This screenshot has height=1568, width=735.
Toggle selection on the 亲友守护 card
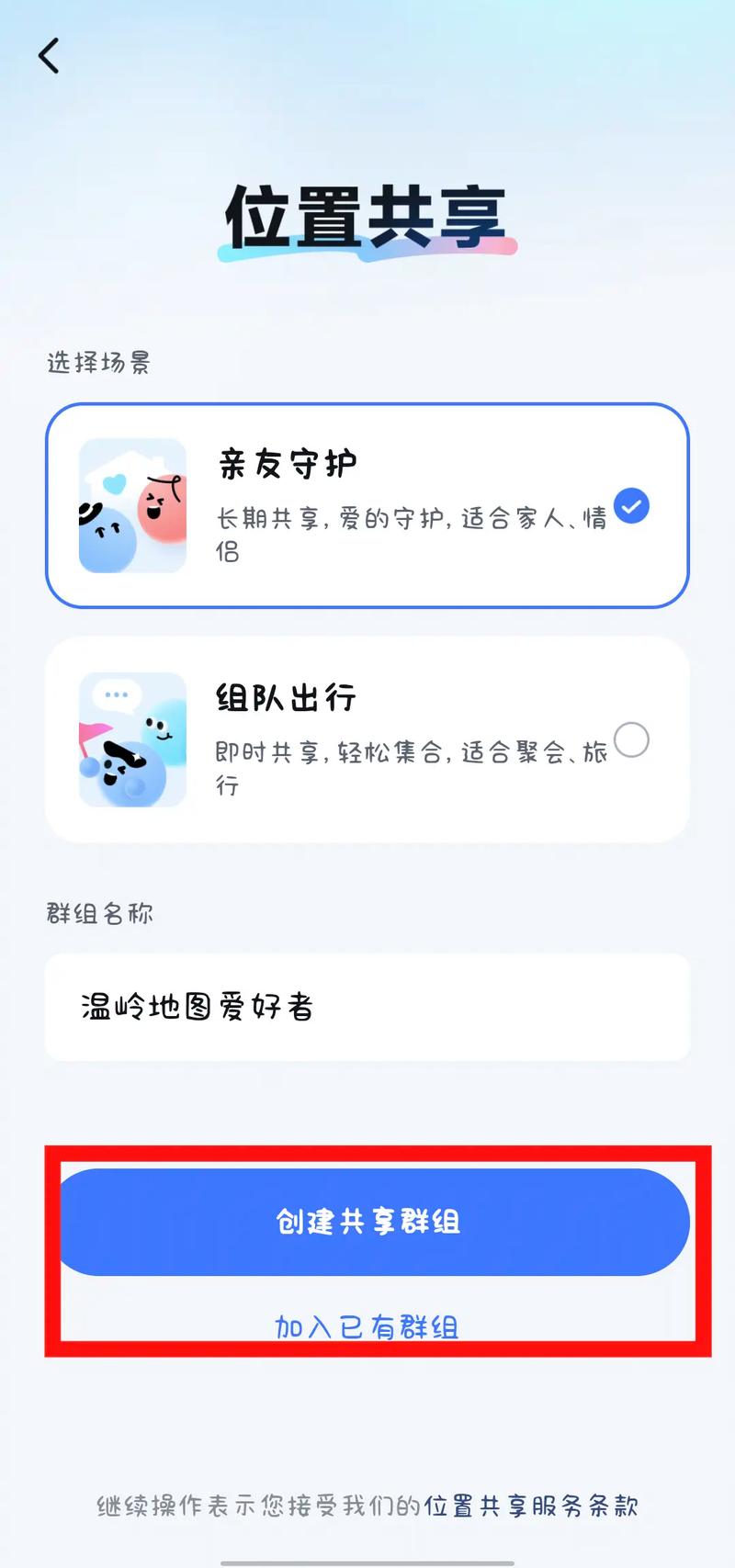click(x=367, y=505)
